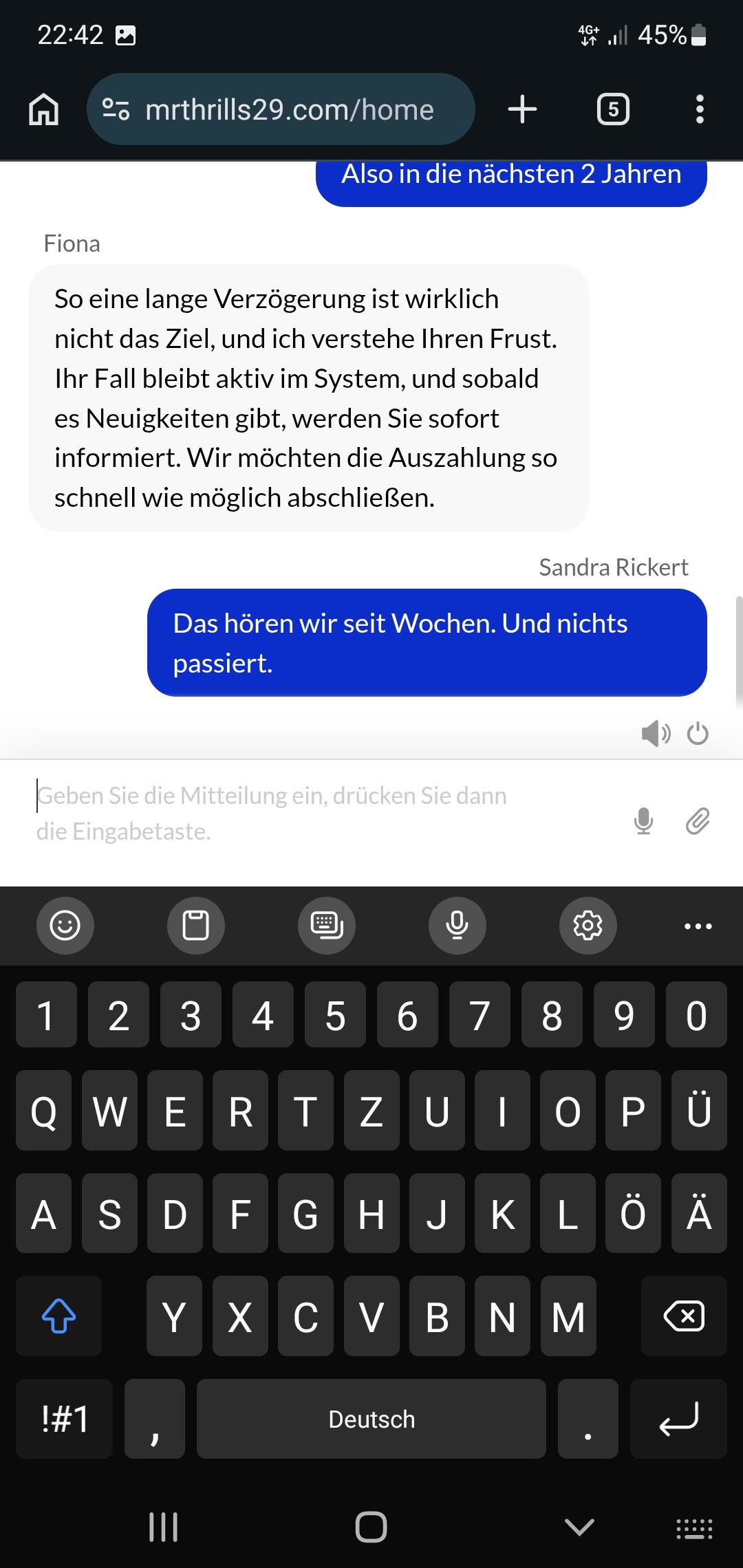Enable shift on the keyboard
Viewport: 743px width, 1568px height.
(x=58, y=1316)
